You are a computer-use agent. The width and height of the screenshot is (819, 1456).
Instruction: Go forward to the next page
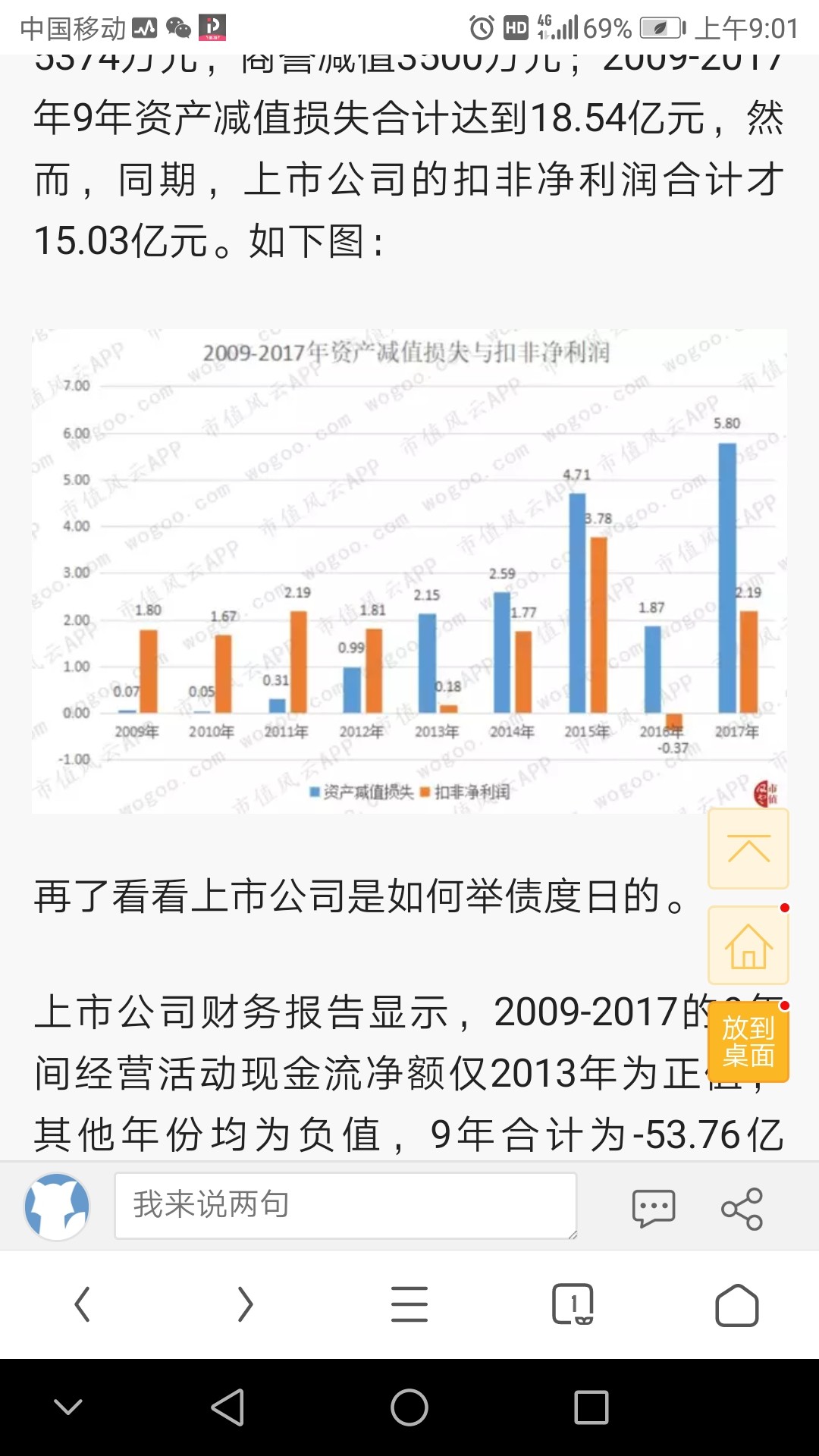[245, 1304]
